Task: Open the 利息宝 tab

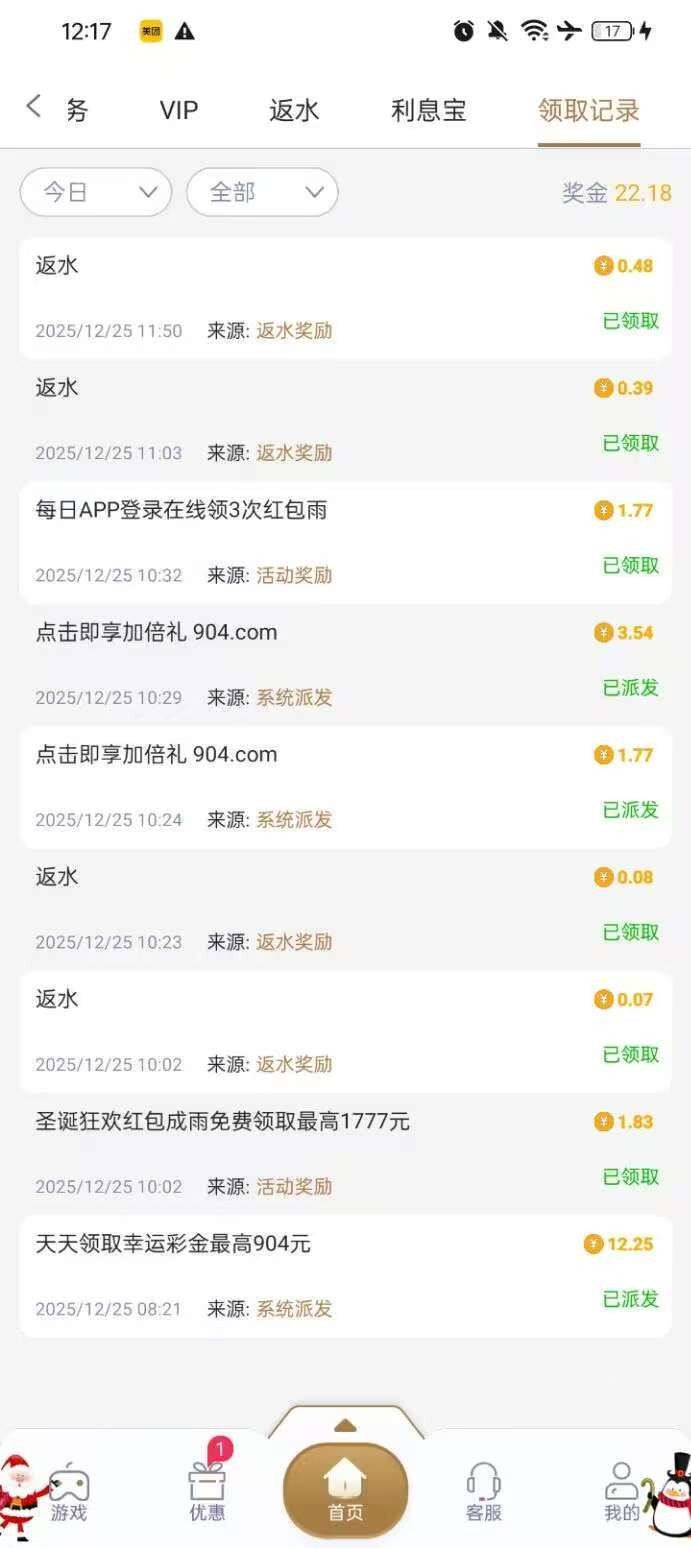Action: pyautogui.click(x=428, y=110)
